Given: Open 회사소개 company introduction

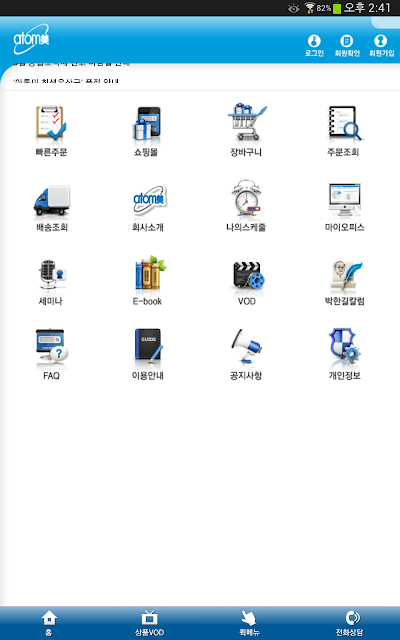Looking at the screenshot, I should pos(148,207).
